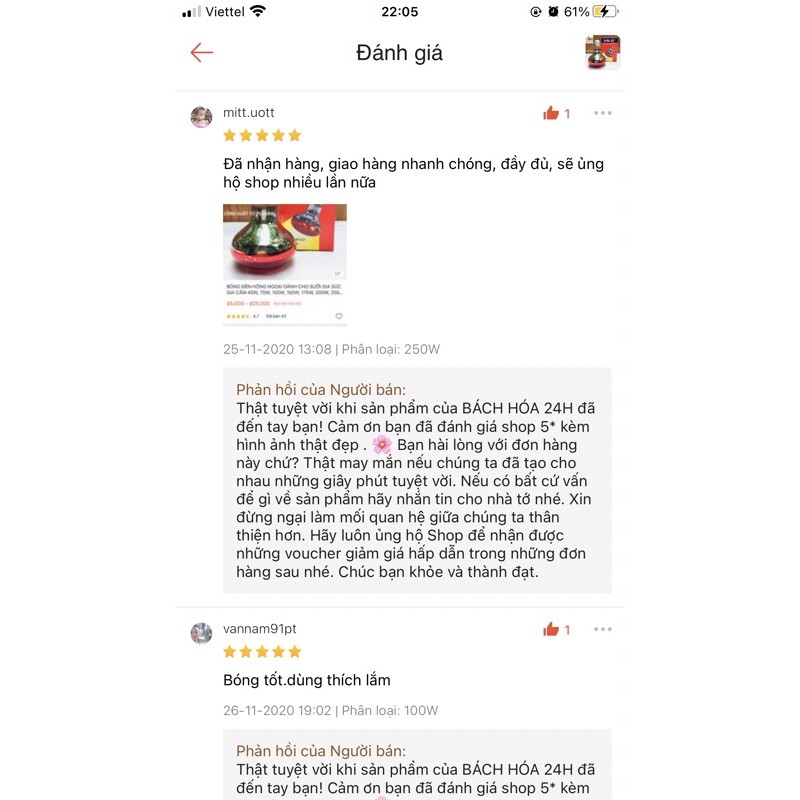Go back using the header arrow
This screenshot has height=800, width=800.
pos(202,53)
